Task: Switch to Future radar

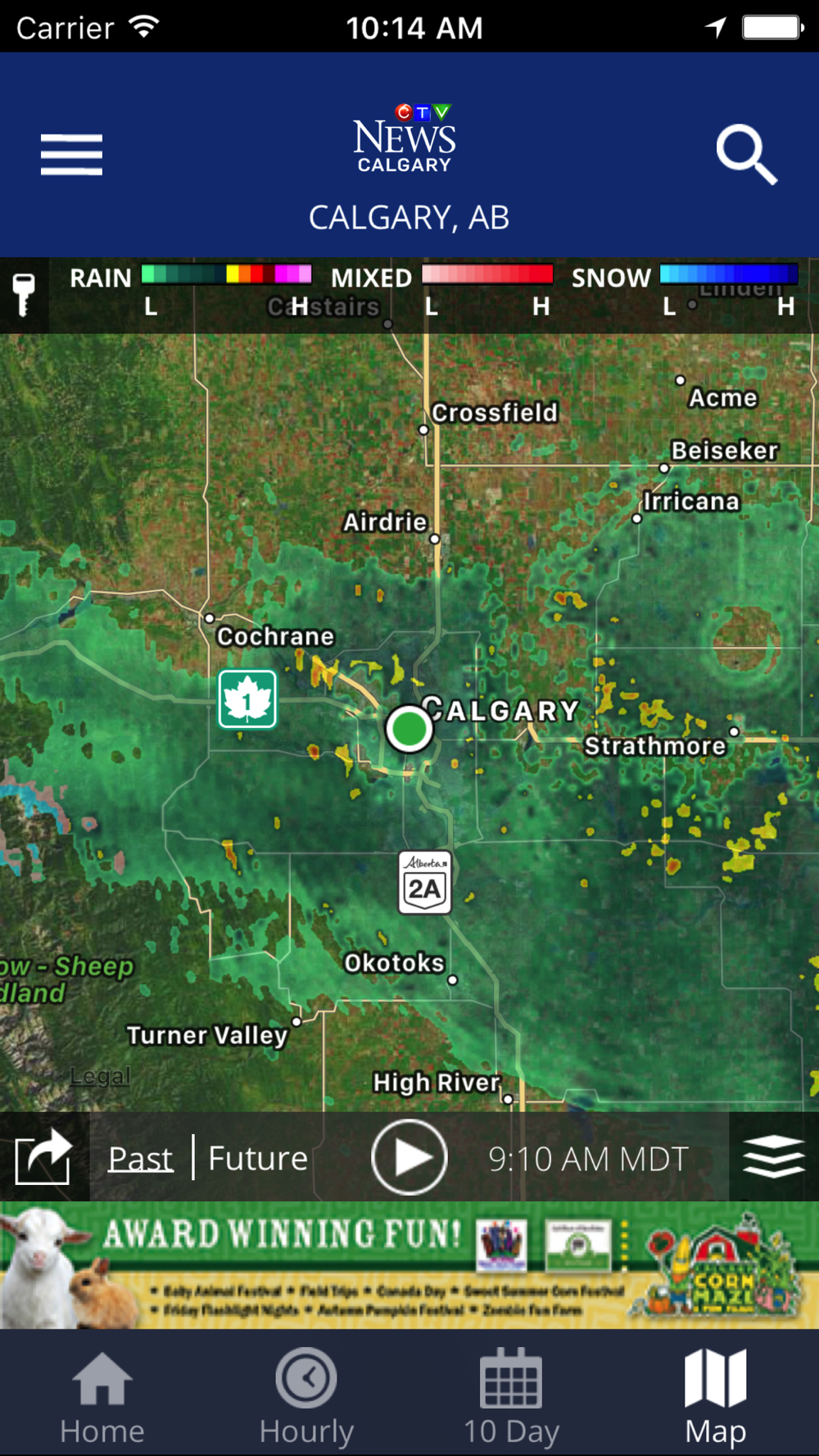Action: (258, 1158)
